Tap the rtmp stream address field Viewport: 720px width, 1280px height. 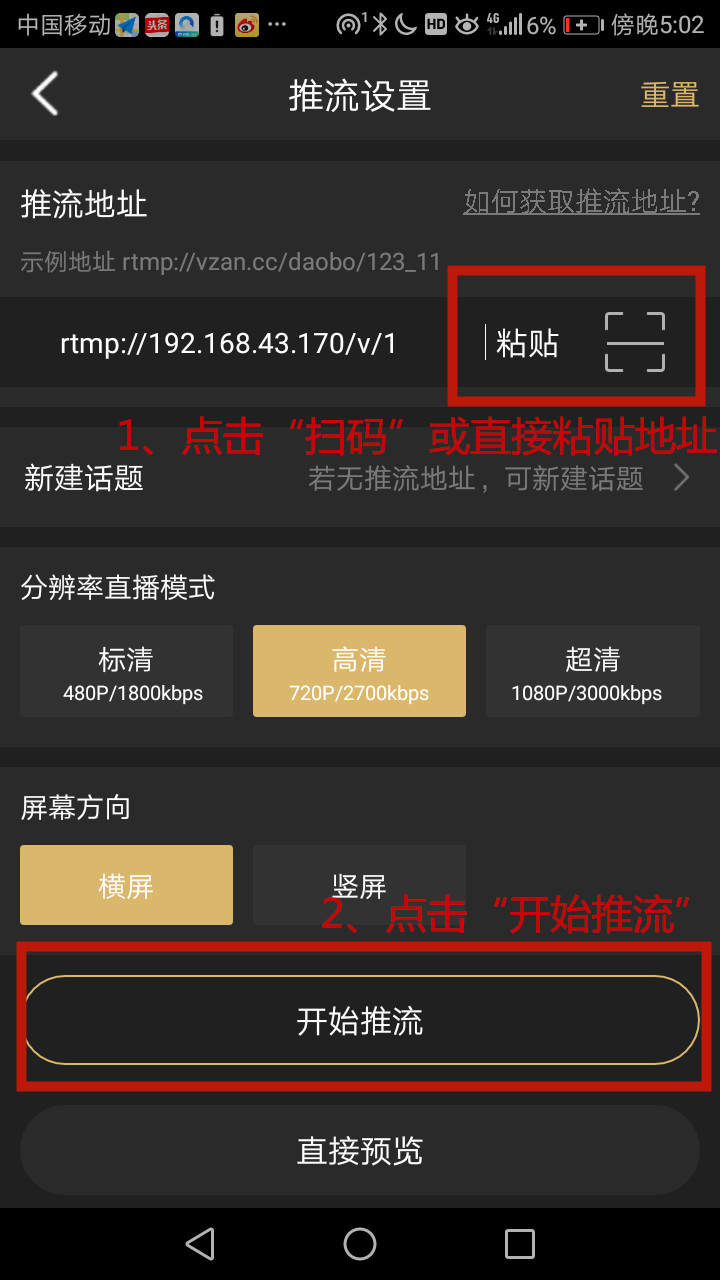pos(229,343)
